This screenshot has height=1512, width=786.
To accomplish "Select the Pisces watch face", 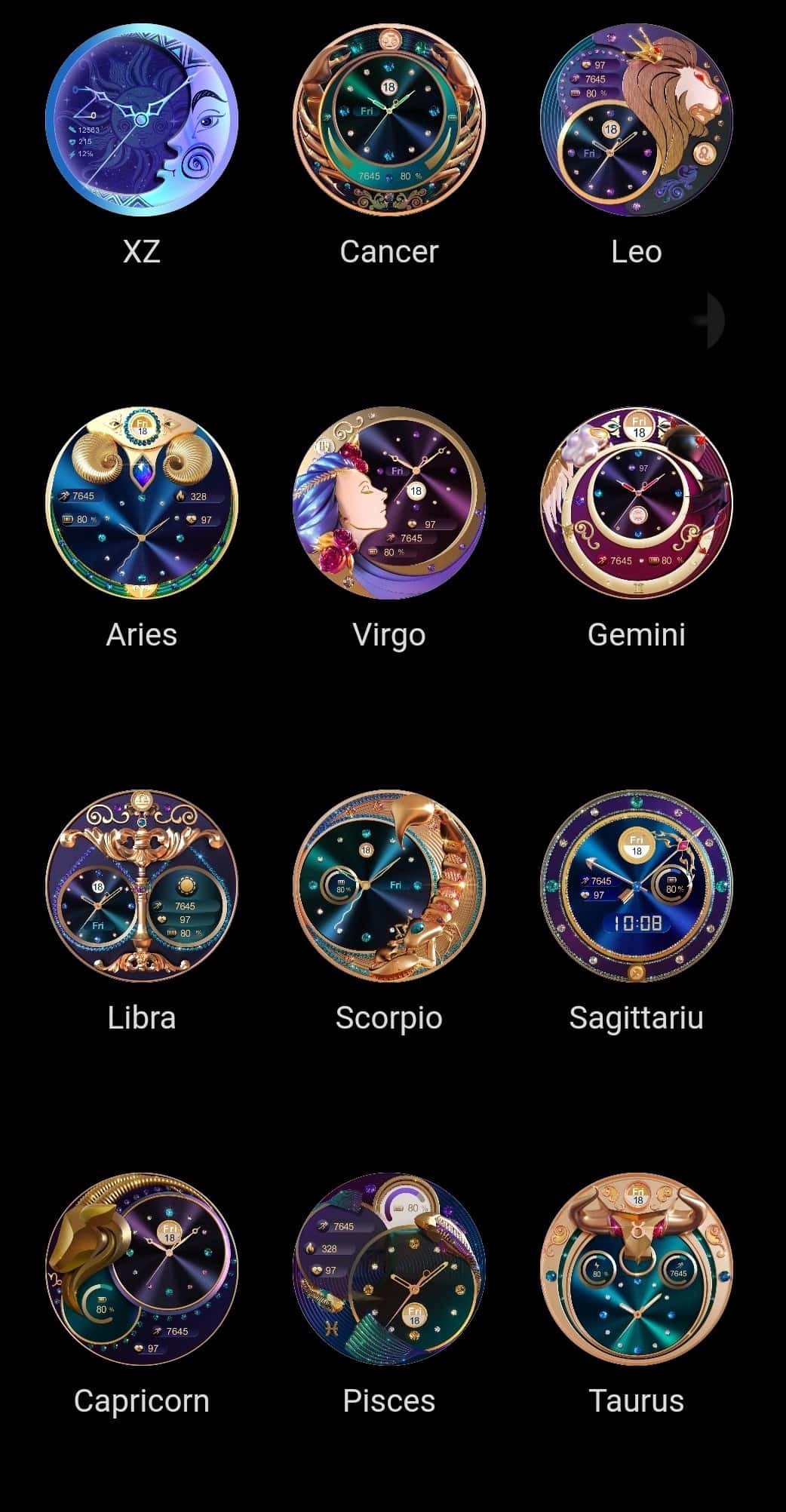I will (389, 1269).
